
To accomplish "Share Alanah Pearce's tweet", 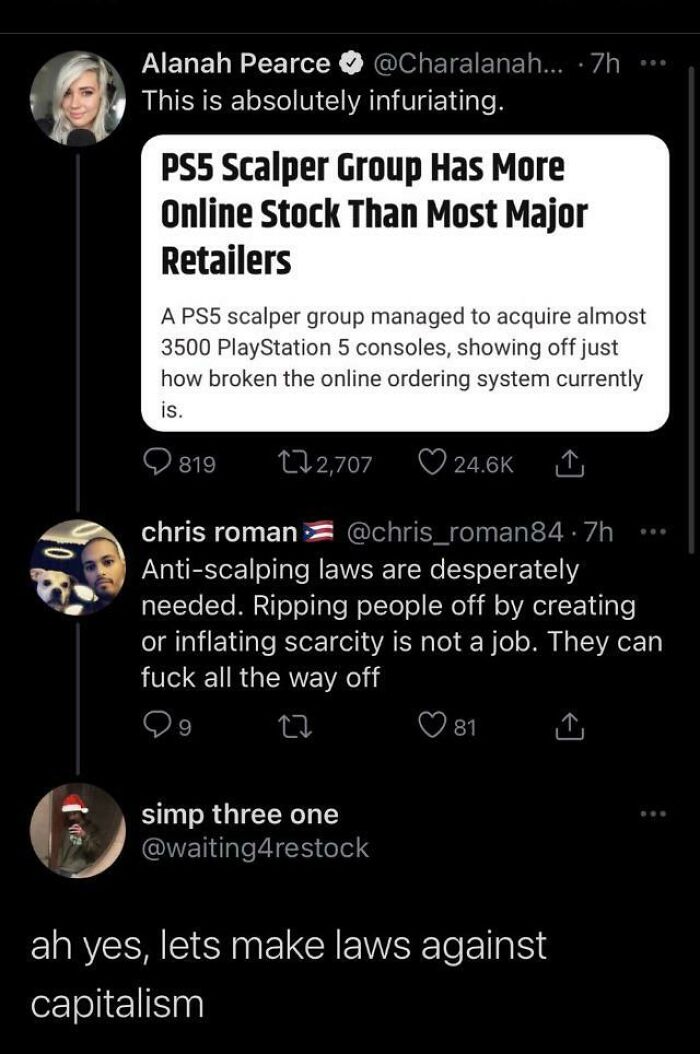I will click(569, 464).
